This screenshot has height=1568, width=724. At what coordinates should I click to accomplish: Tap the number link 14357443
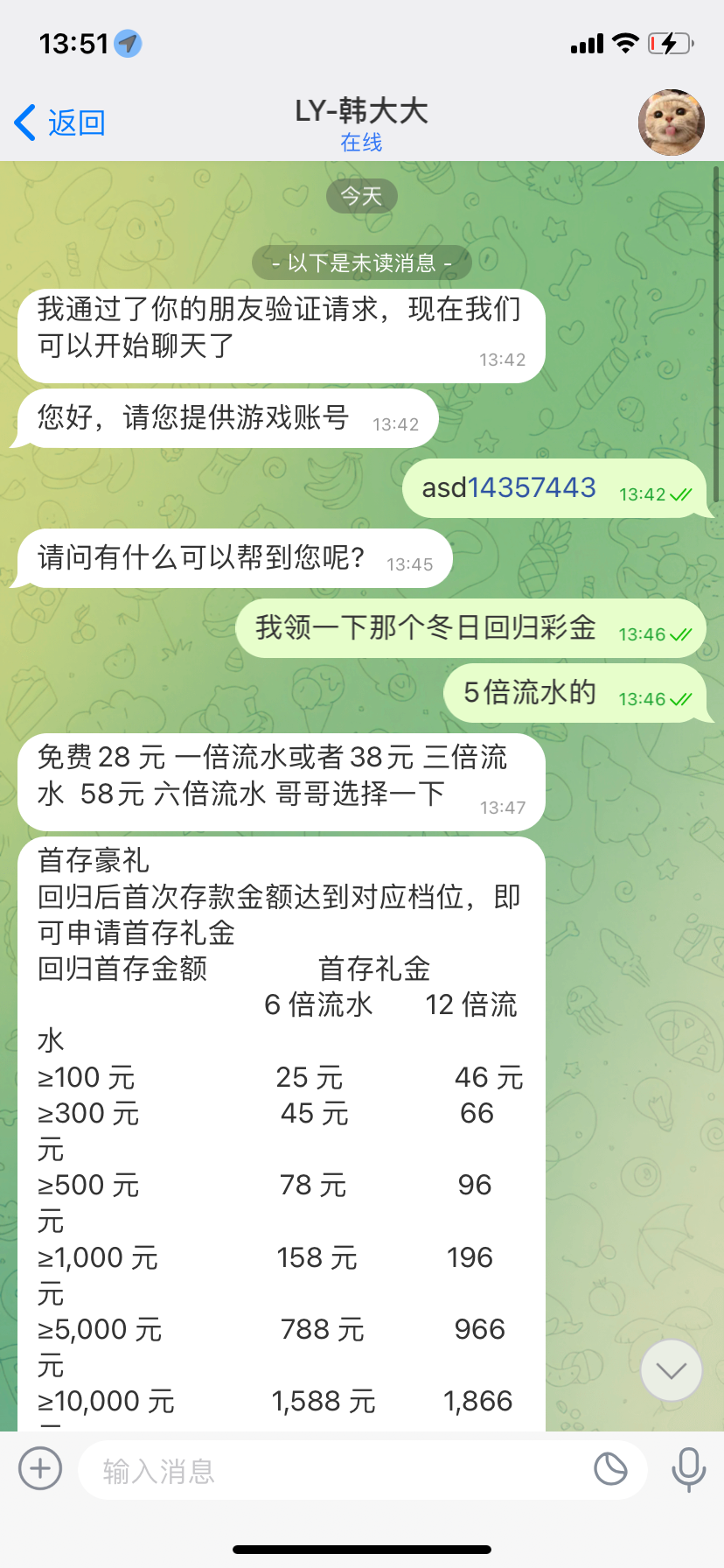click(x=532, y=487)
